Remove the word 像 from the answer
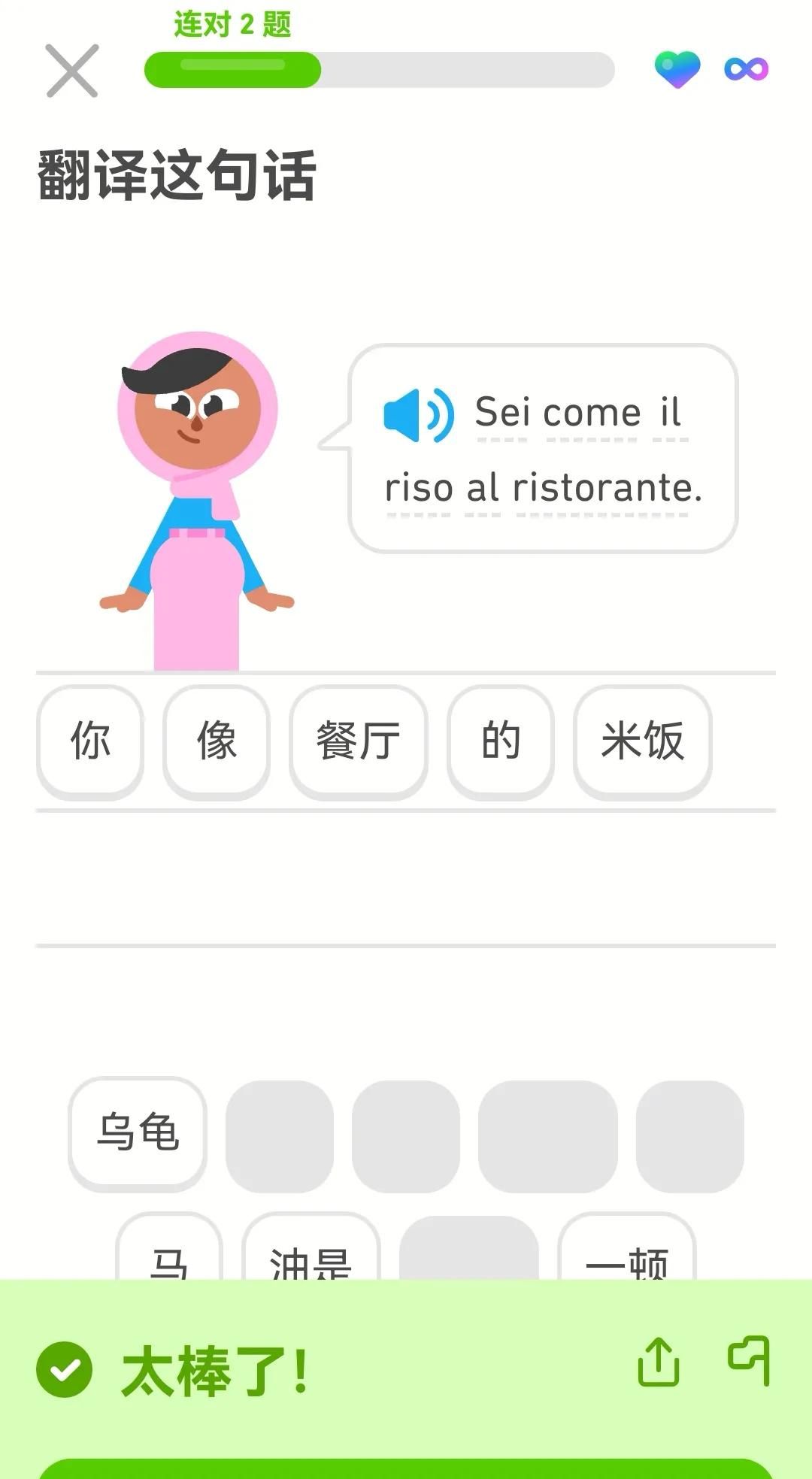 click(216, 741)
